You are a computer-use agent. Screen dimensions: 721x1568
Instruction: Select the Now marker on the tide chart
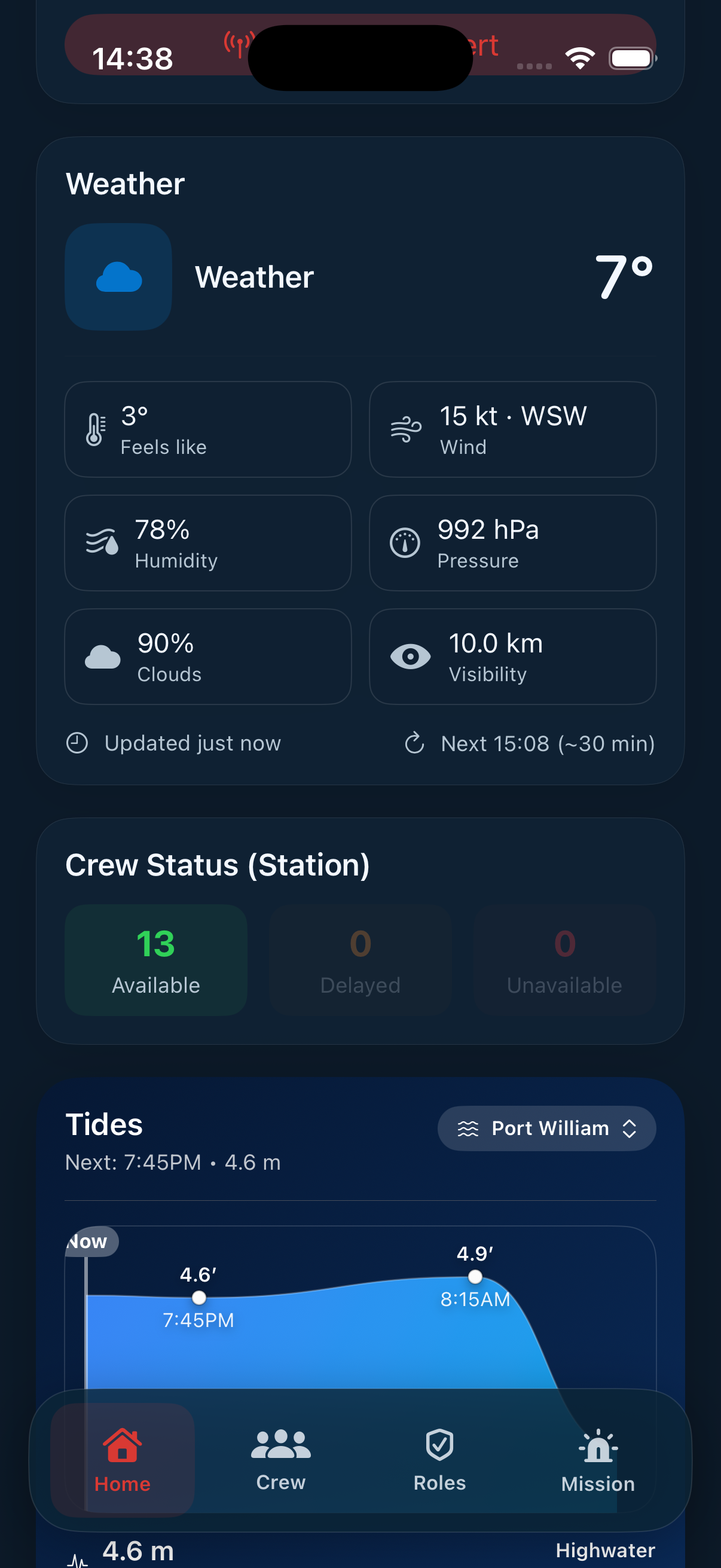[87, 1241]
